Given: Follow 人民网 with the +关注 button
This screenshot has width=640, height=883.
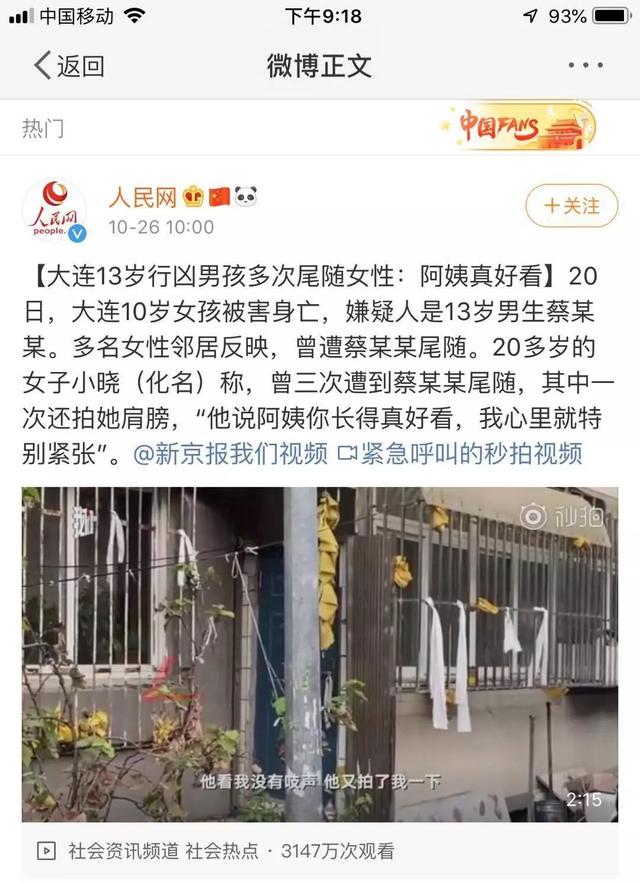Looking at the screenshot, I should click(x=571, y=206).
